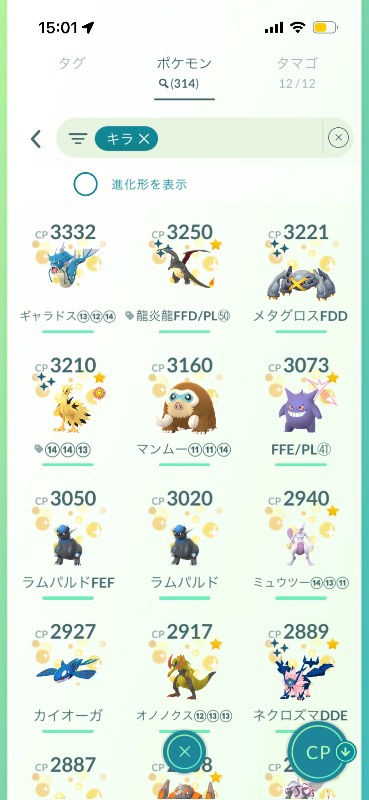Change sort order via the CP button

pos(323,752)
